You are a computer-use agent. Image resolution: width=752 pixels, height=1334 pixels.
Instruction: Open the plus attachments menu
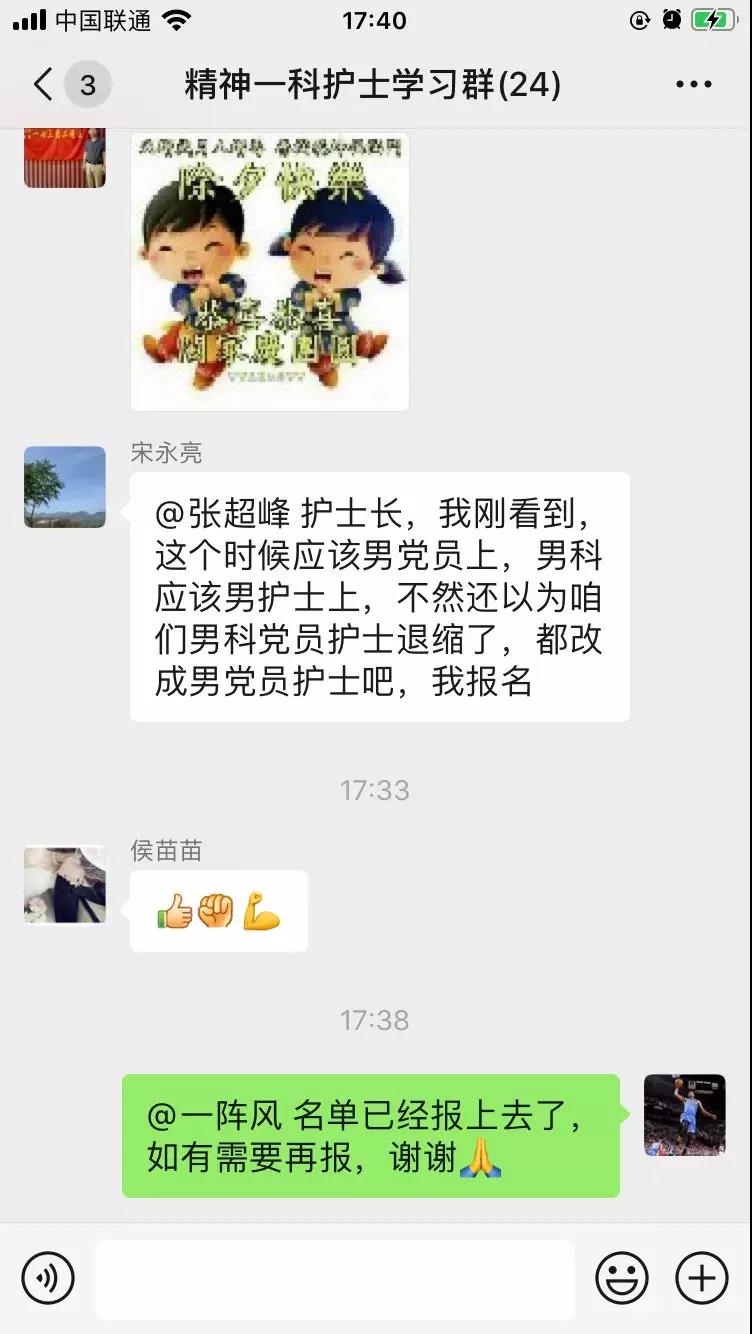701,1277
